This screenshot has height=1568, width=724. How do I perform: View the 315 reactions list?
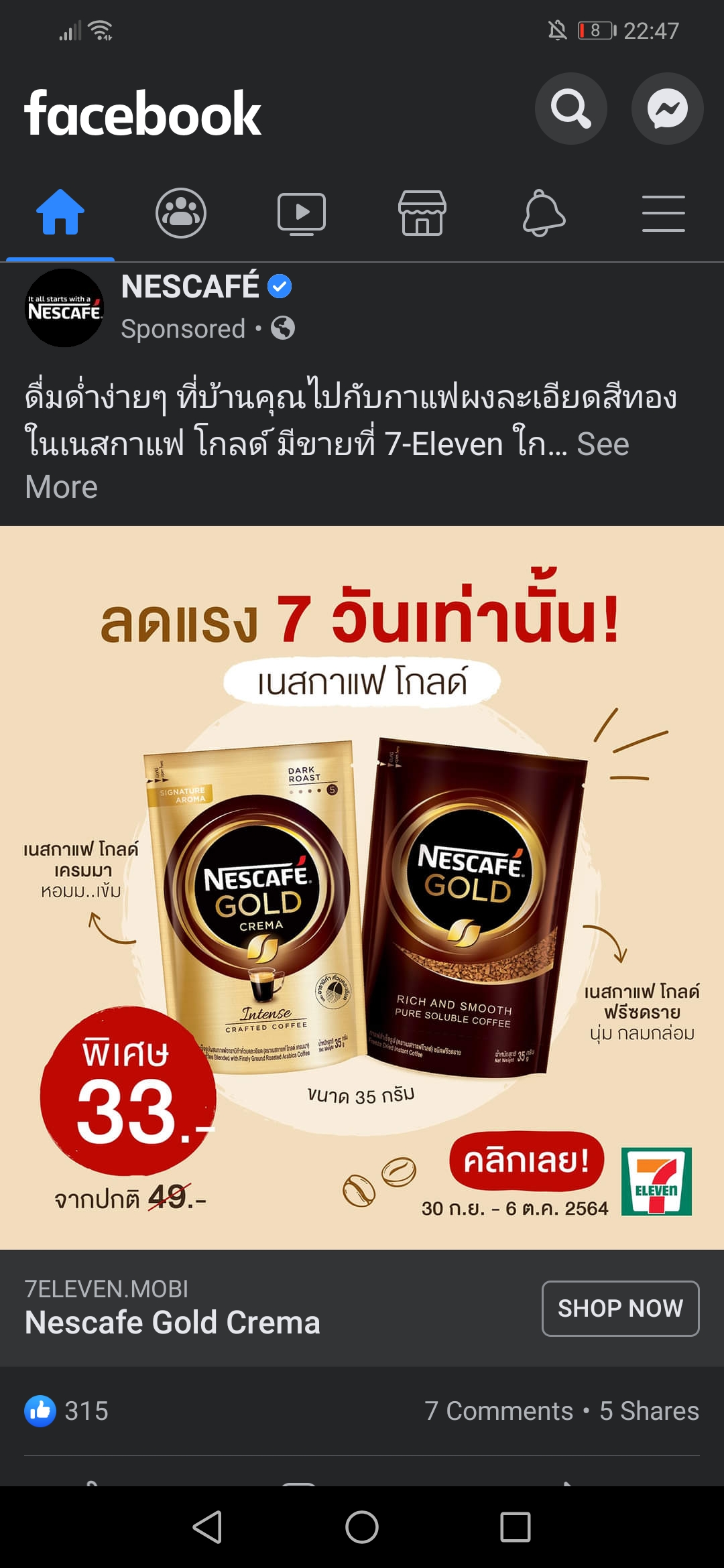(x=67, y=1411)
